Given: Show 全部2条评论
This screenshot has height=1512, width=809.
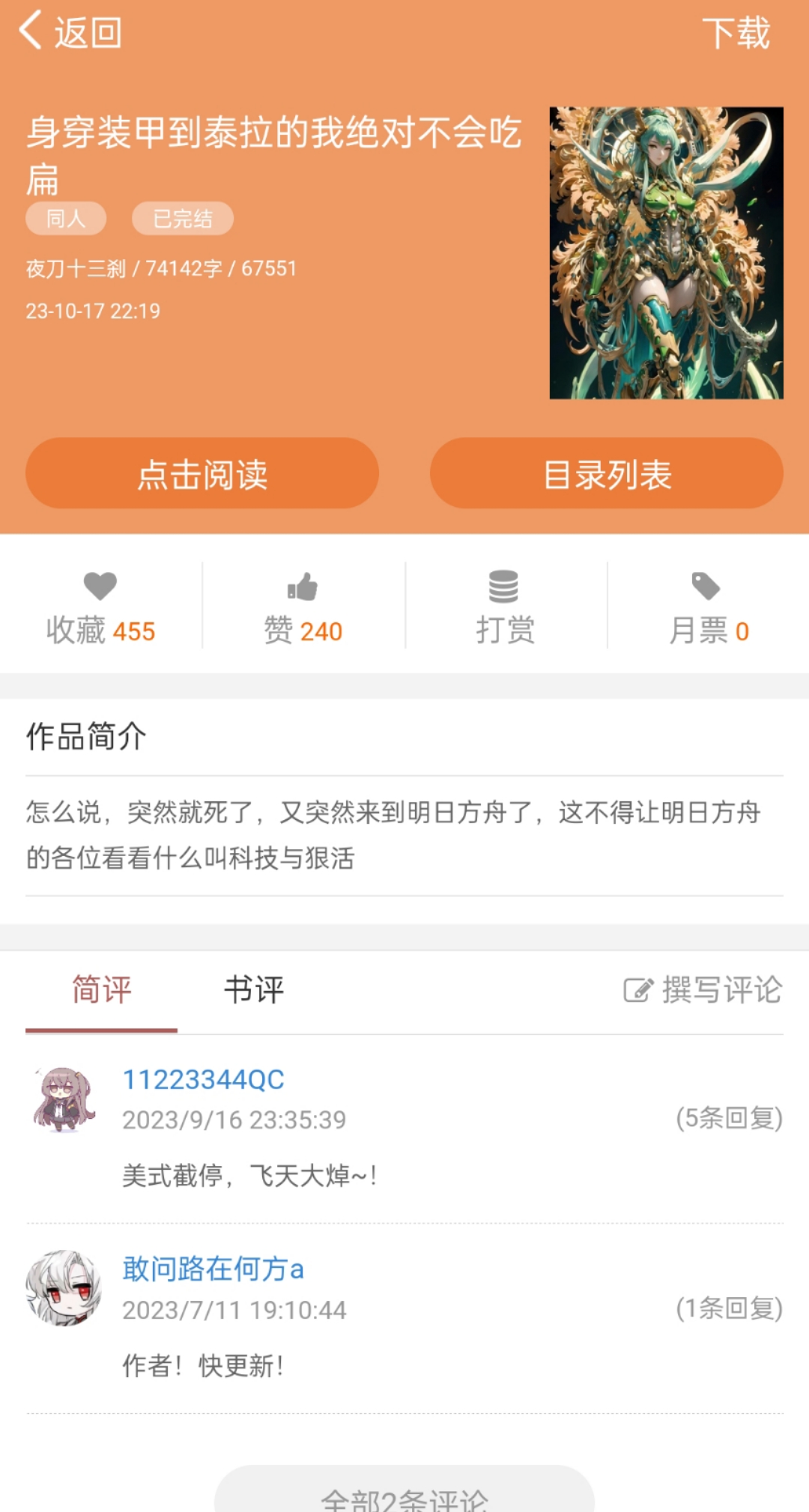Looking at the screenshot, I should 404,1494.
